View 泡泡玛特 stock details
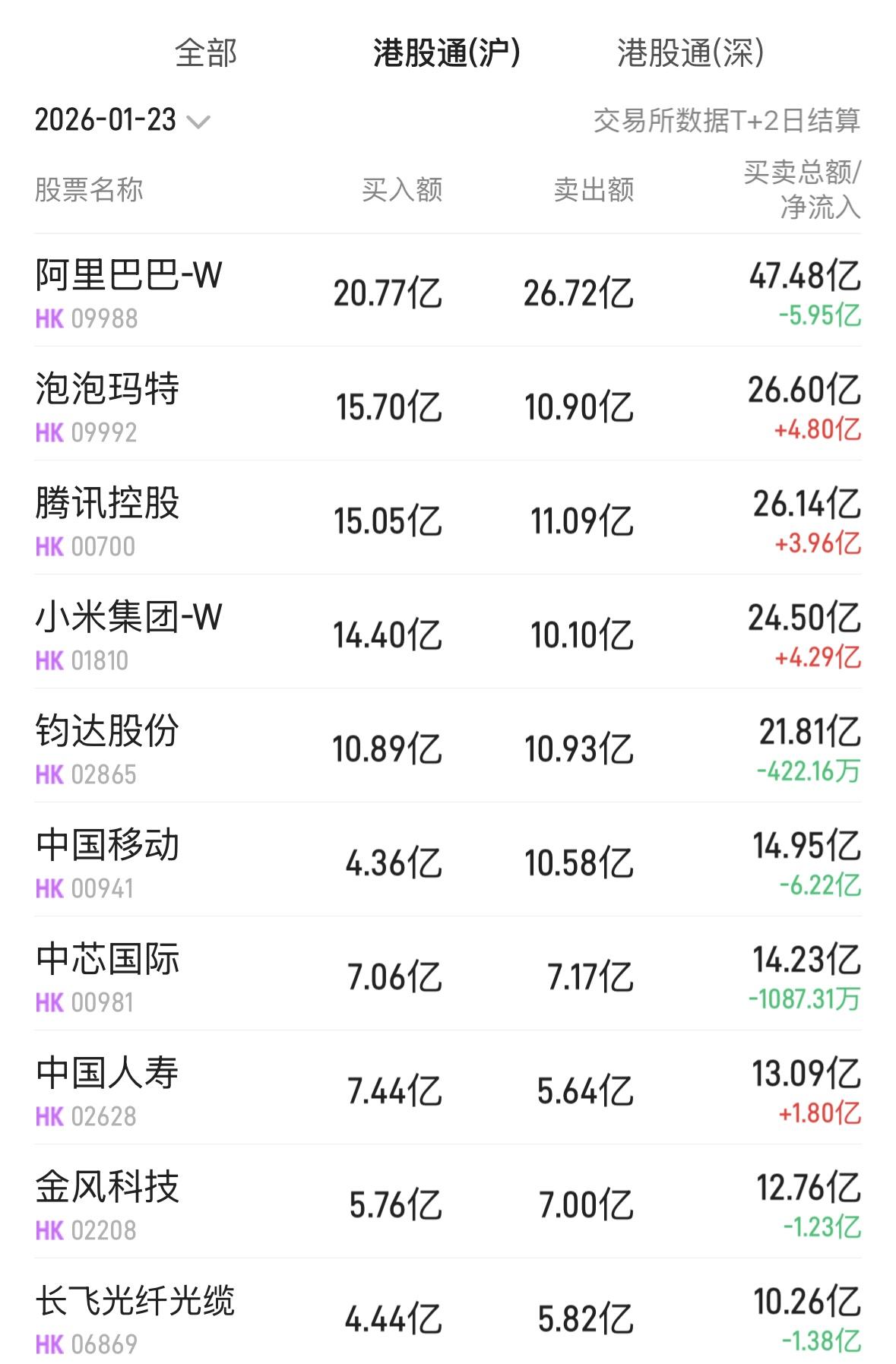The height and width of the screenshot is (1364, 896). click(x=107, y=389)
